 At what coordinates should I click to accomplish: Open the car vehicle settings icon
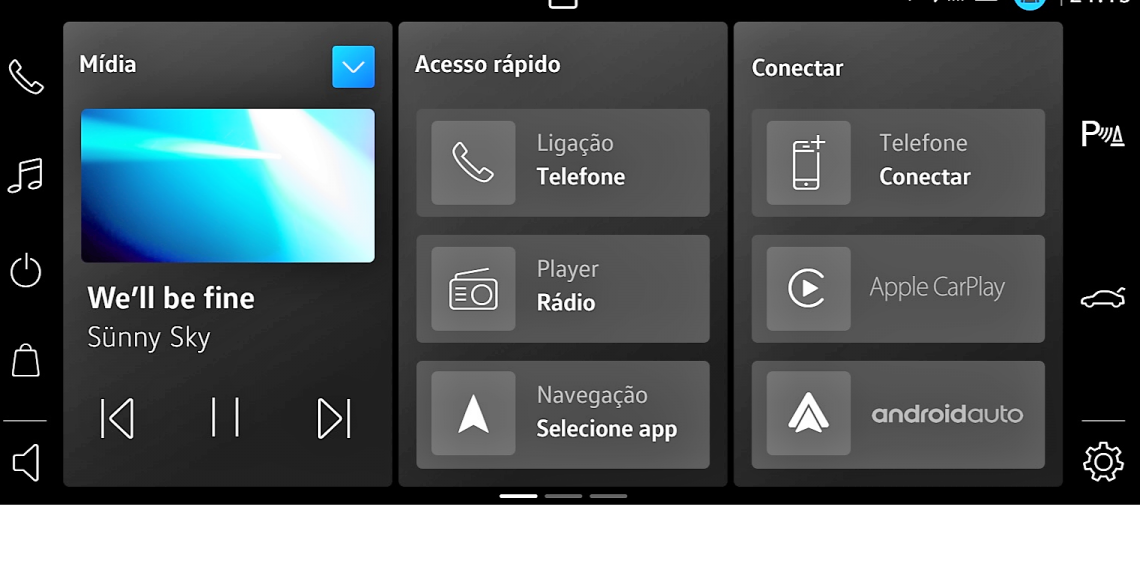(1103, 299)
